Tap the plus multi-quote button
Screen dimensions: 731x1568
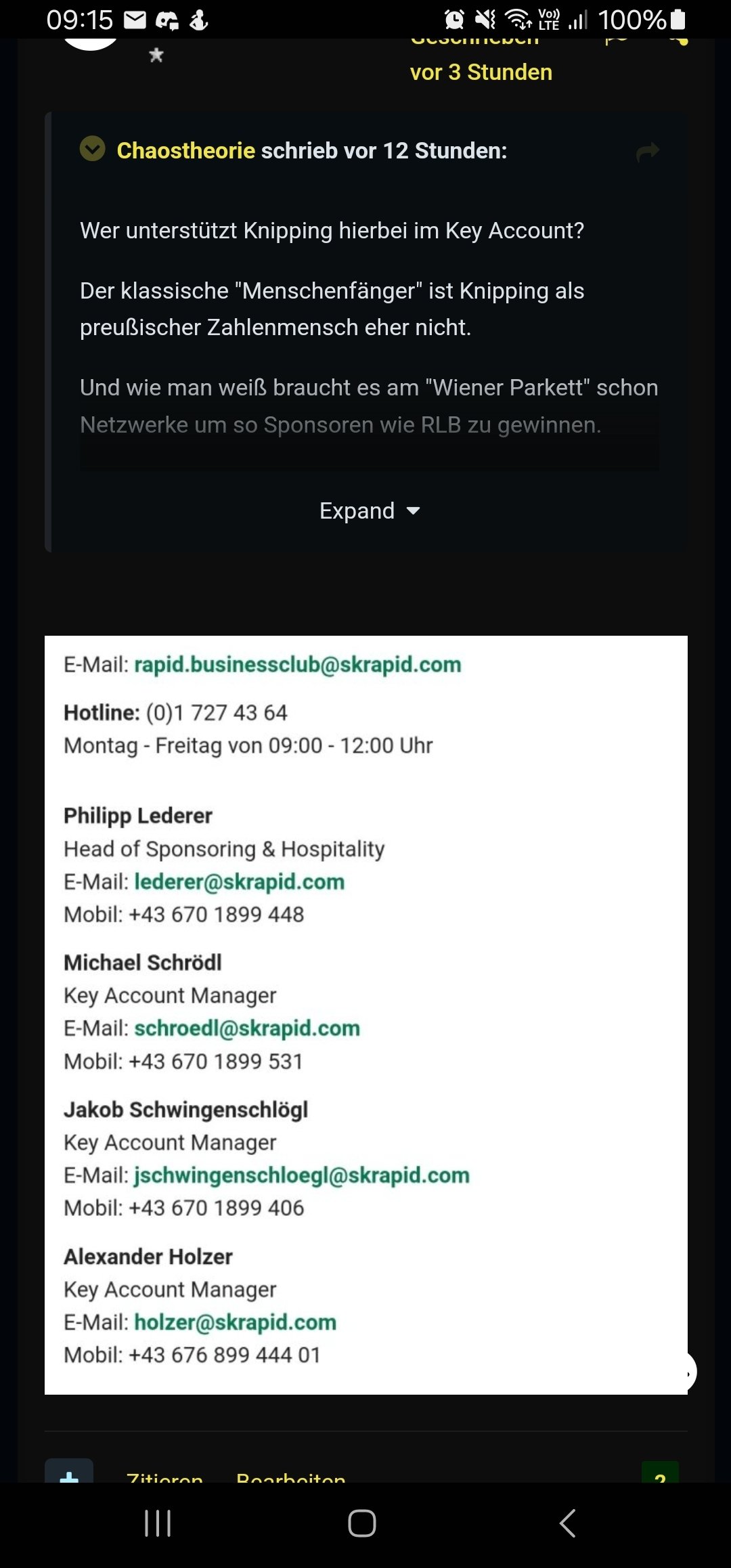pos(69,1472)
